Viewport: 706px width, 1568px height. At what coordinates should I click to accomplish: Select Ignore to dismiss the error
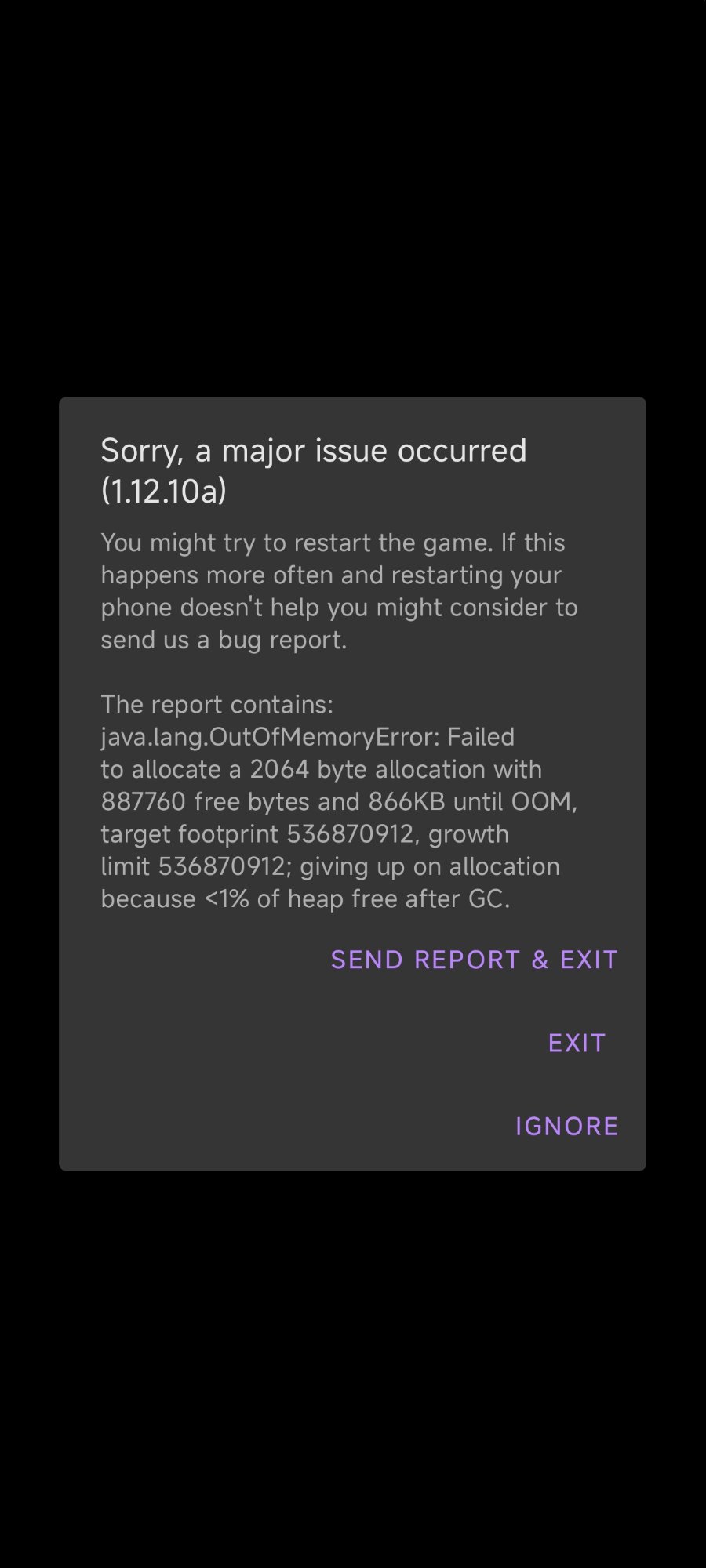click(x=566, y=1126)
